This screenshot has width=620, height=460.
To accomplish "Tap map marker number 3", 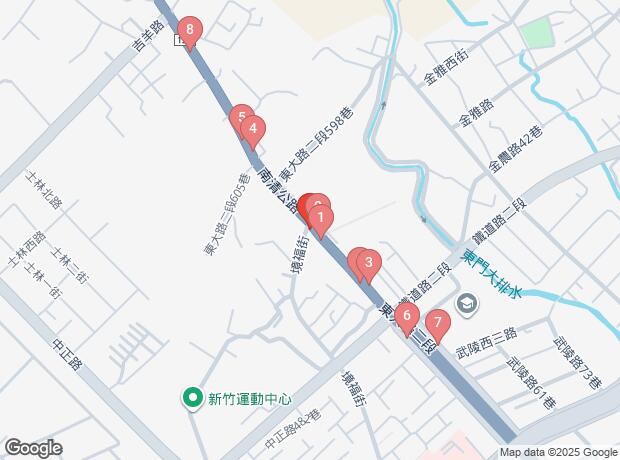I will click(369, 264).
